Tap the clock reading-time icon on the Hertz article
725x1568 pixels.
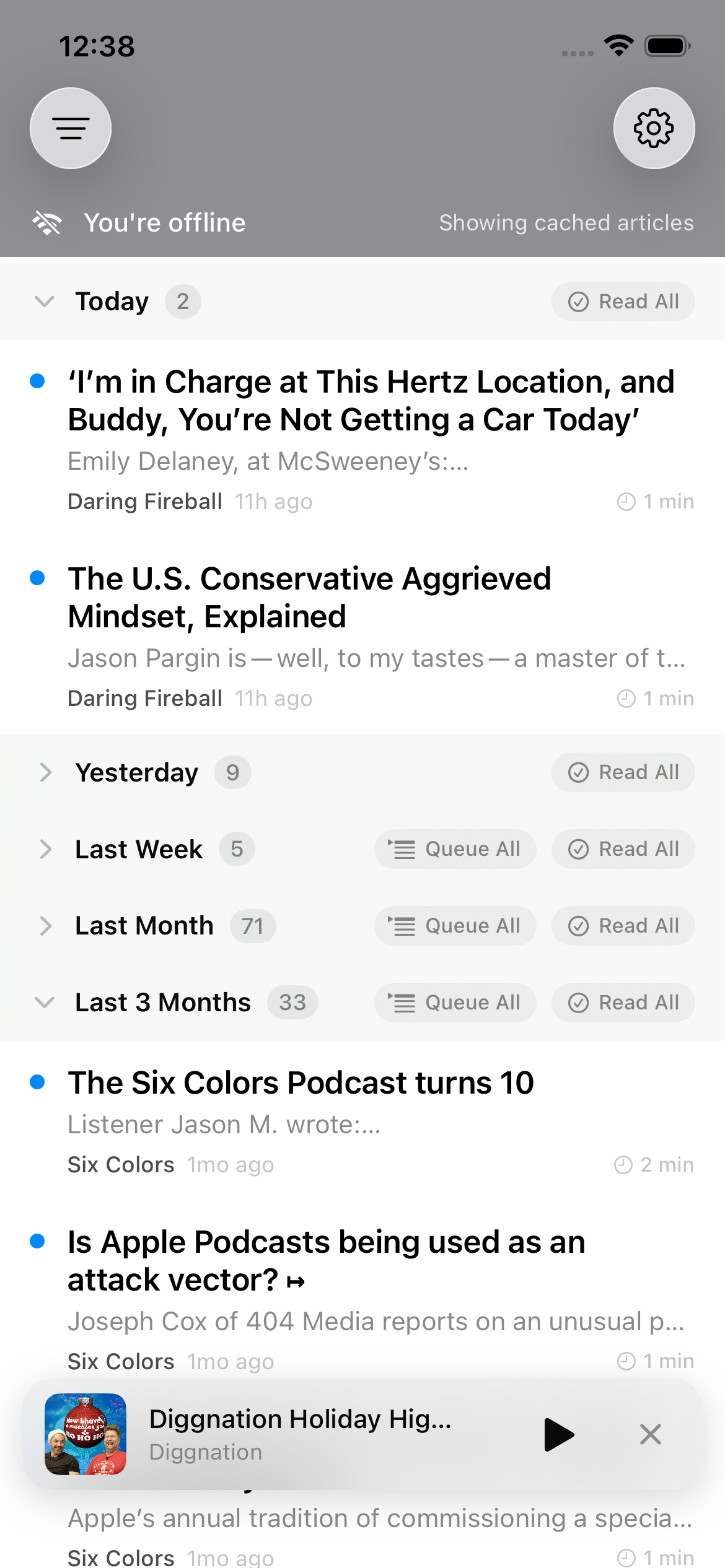(626, 501)
